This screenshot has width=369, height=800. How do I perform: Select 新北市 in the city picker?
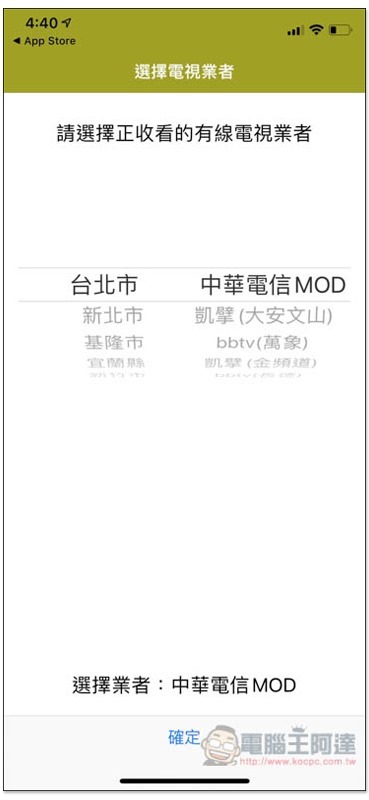[113, 316]
